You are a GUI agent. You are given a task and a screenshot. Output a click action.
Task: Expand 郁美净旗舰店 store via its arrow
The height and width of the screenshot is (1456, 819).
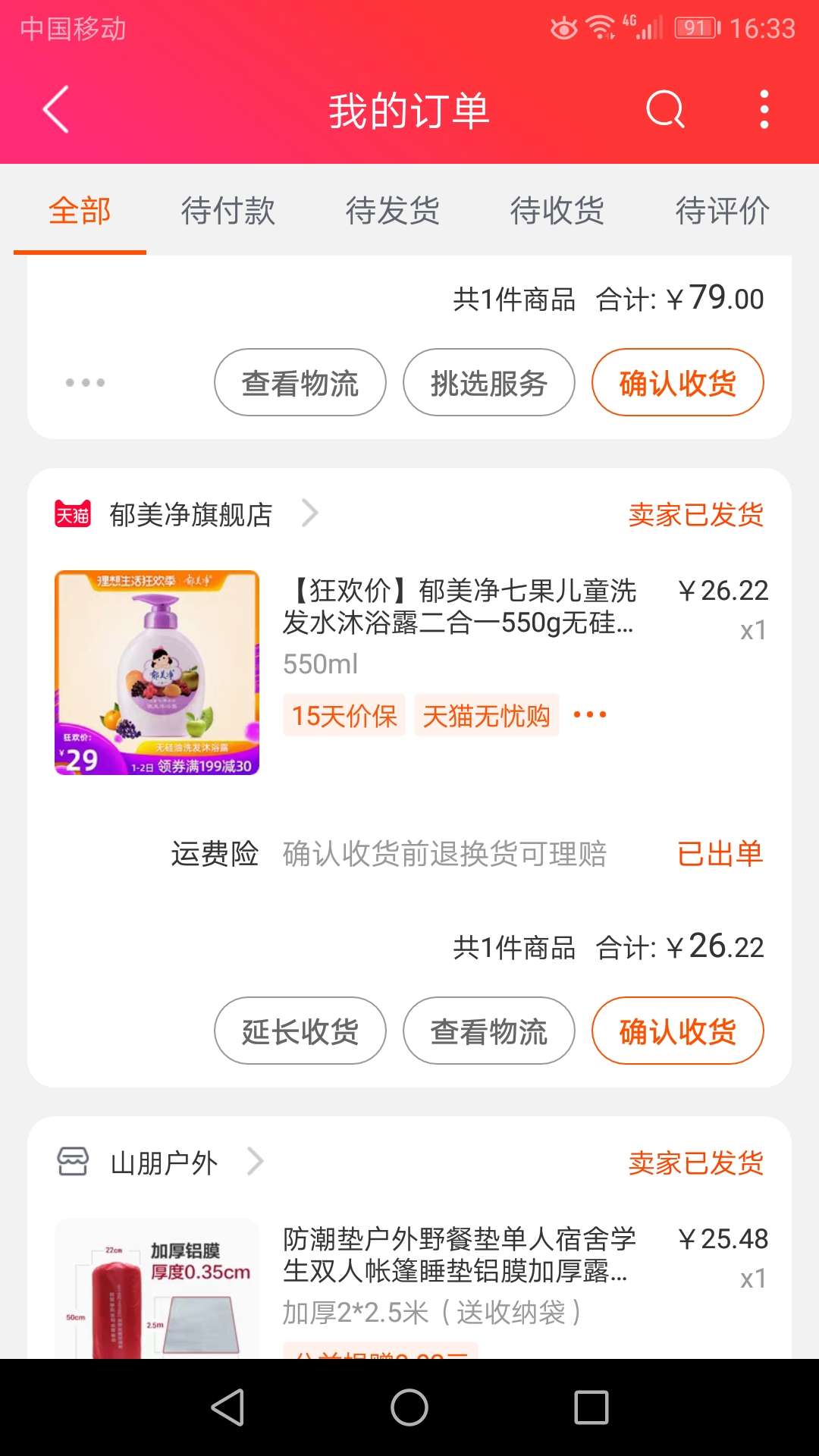(x=310, y=513)
